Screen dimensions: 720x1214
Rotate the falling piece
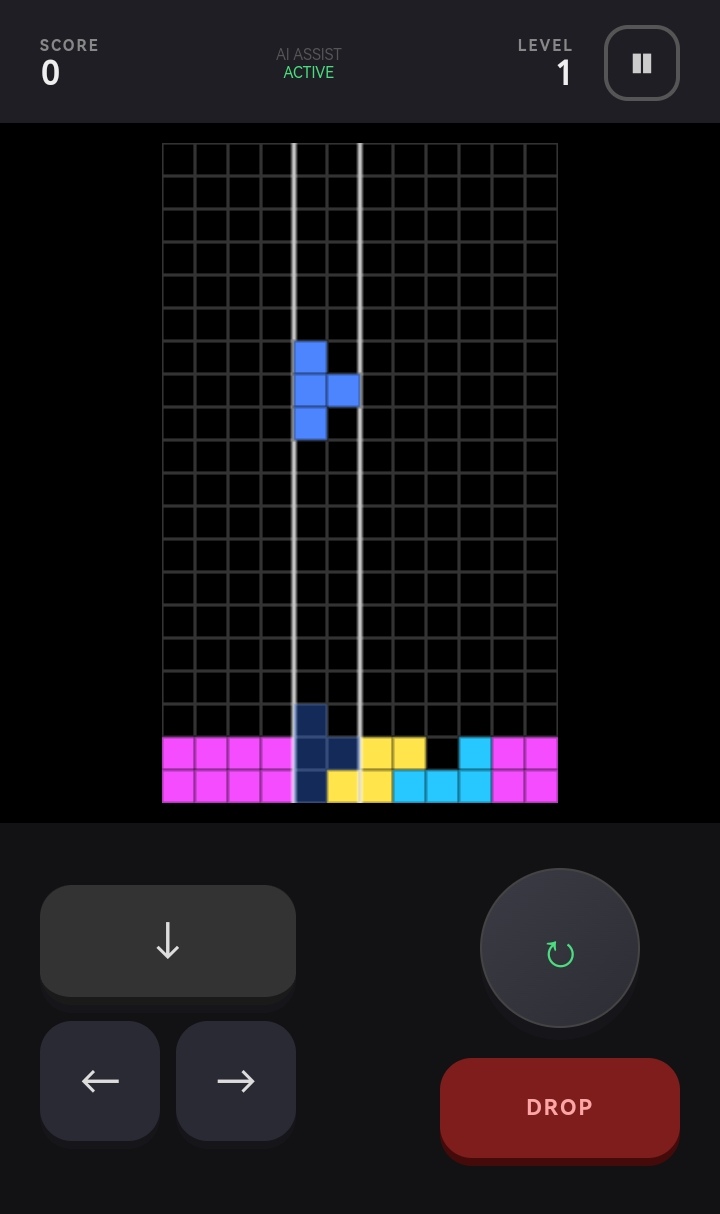[x=560, y=948]
